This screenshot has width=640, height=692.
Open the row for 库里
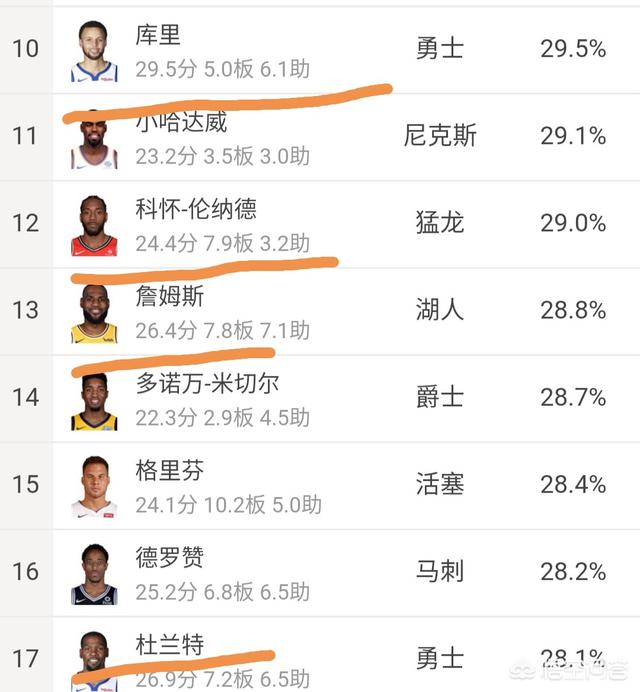point(320,49)
